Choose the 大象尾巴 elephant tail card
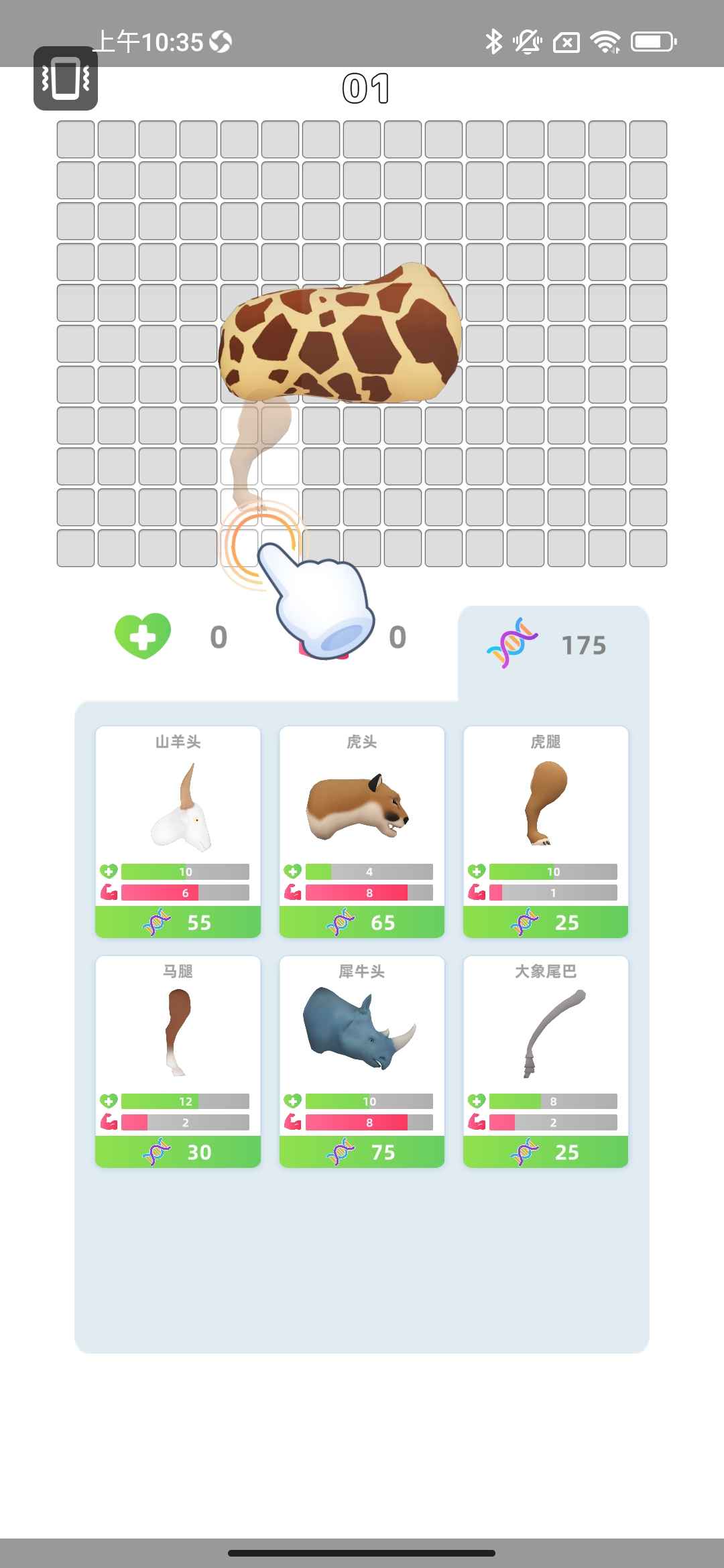 point(545,1061)
